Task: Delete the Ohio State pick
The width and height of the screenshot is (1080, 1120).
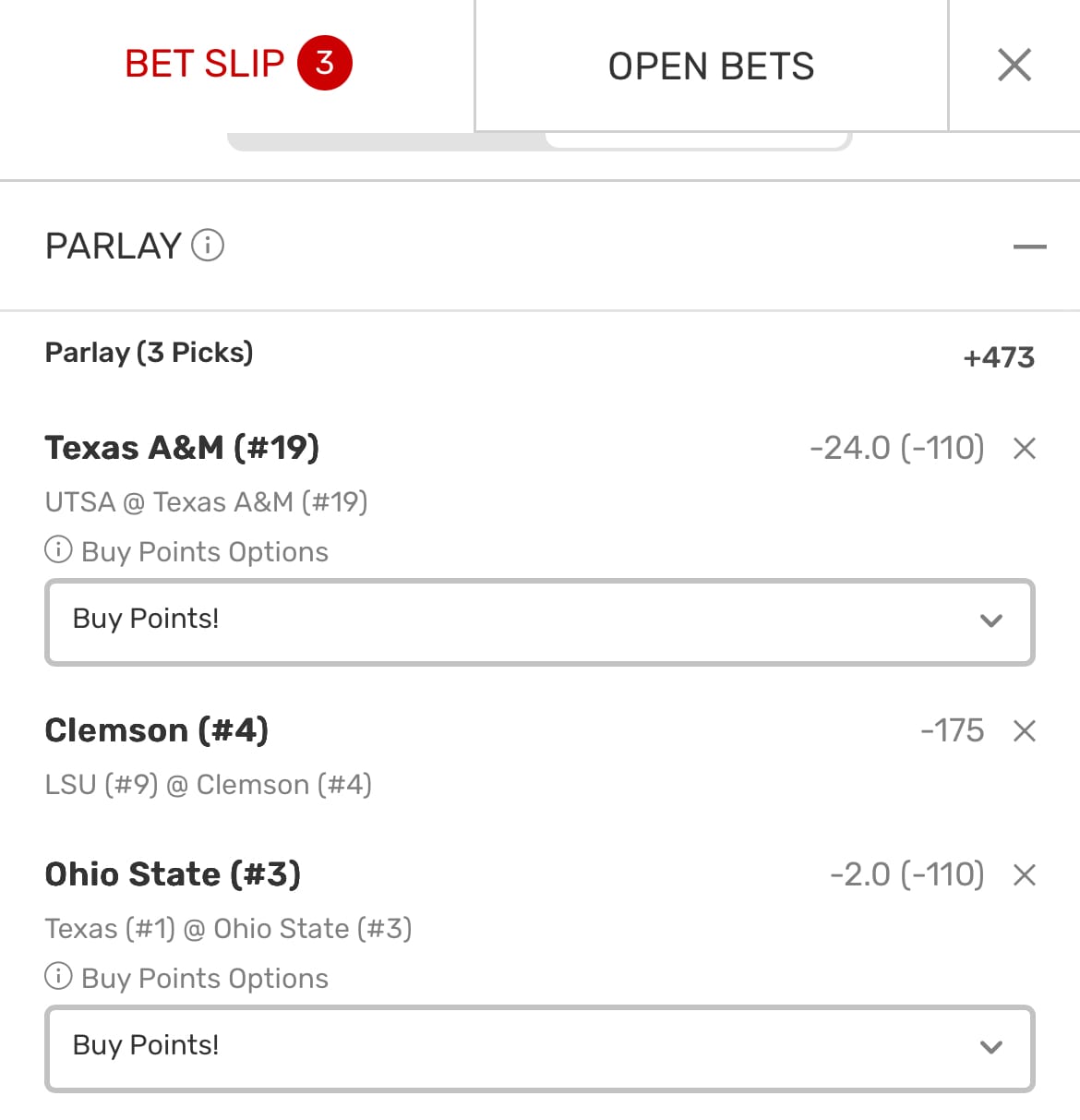Action: point(1024,875)
